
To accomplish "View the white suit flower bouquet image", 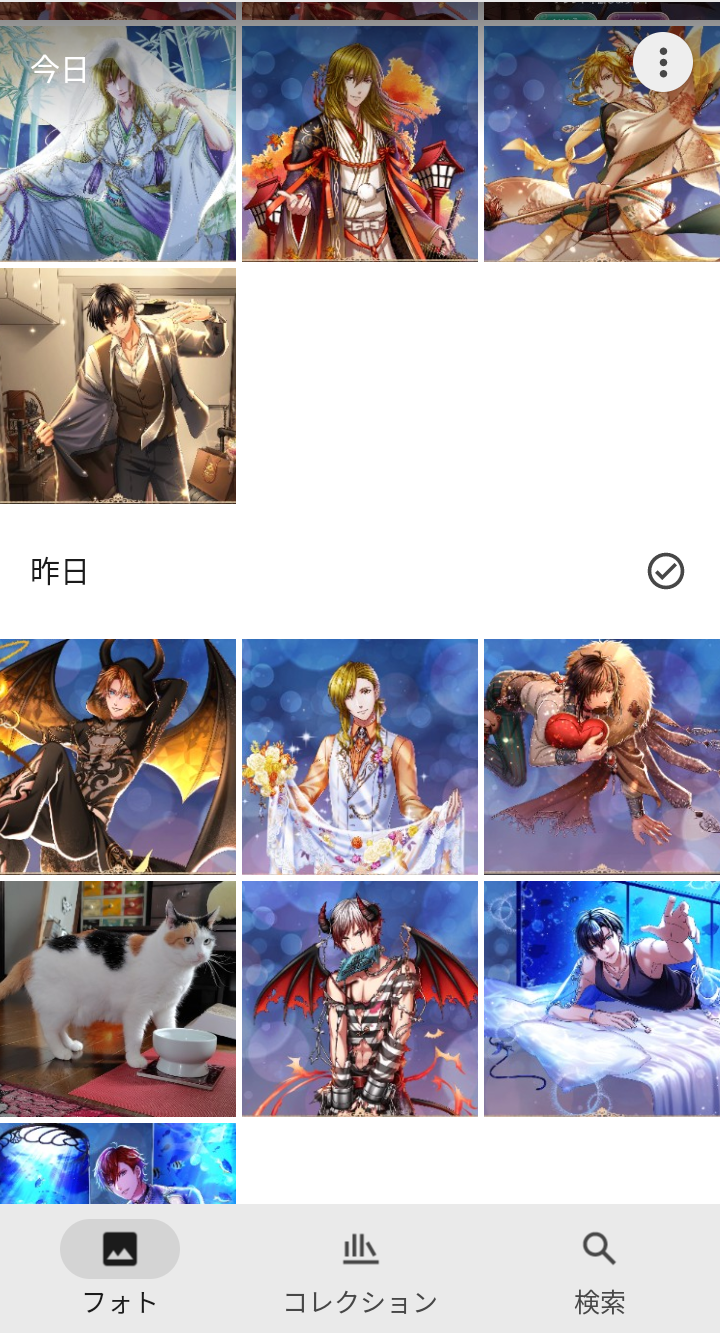I will click(x=360, y=756).
